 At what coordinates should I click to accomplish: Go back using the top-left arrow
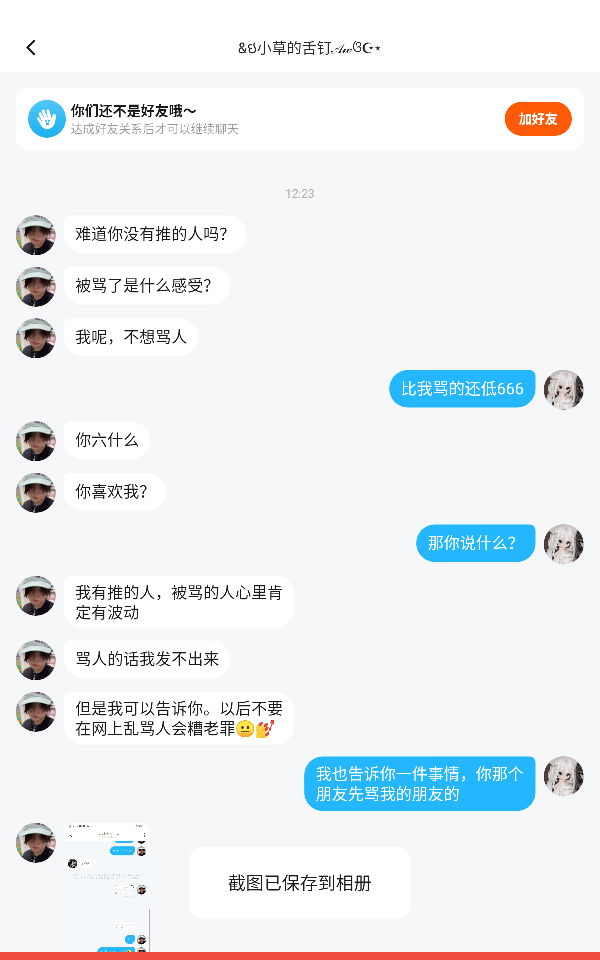[31, 48]
